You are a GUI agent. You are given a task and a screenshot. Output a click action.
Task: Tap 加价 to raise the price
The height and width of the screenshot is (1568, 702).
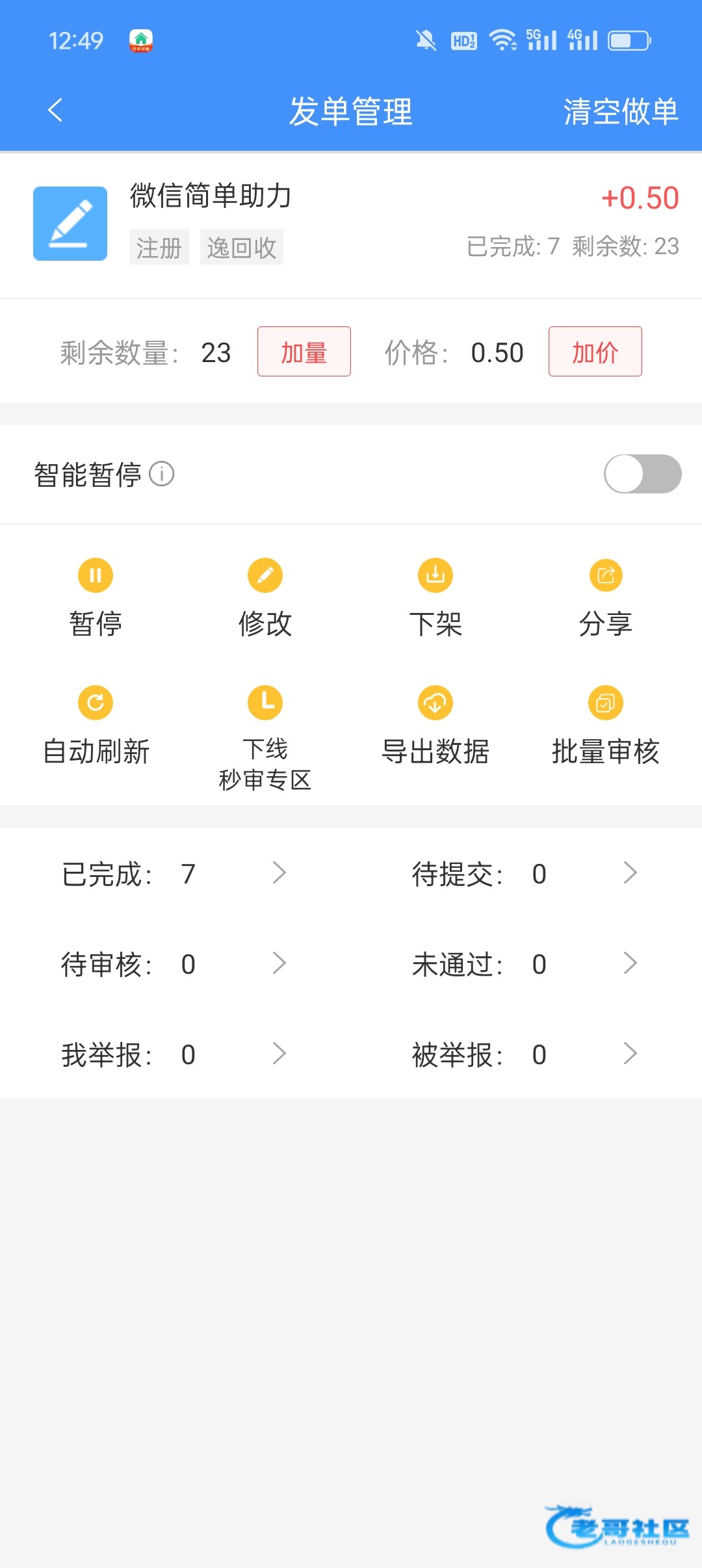tap(595, 352)
